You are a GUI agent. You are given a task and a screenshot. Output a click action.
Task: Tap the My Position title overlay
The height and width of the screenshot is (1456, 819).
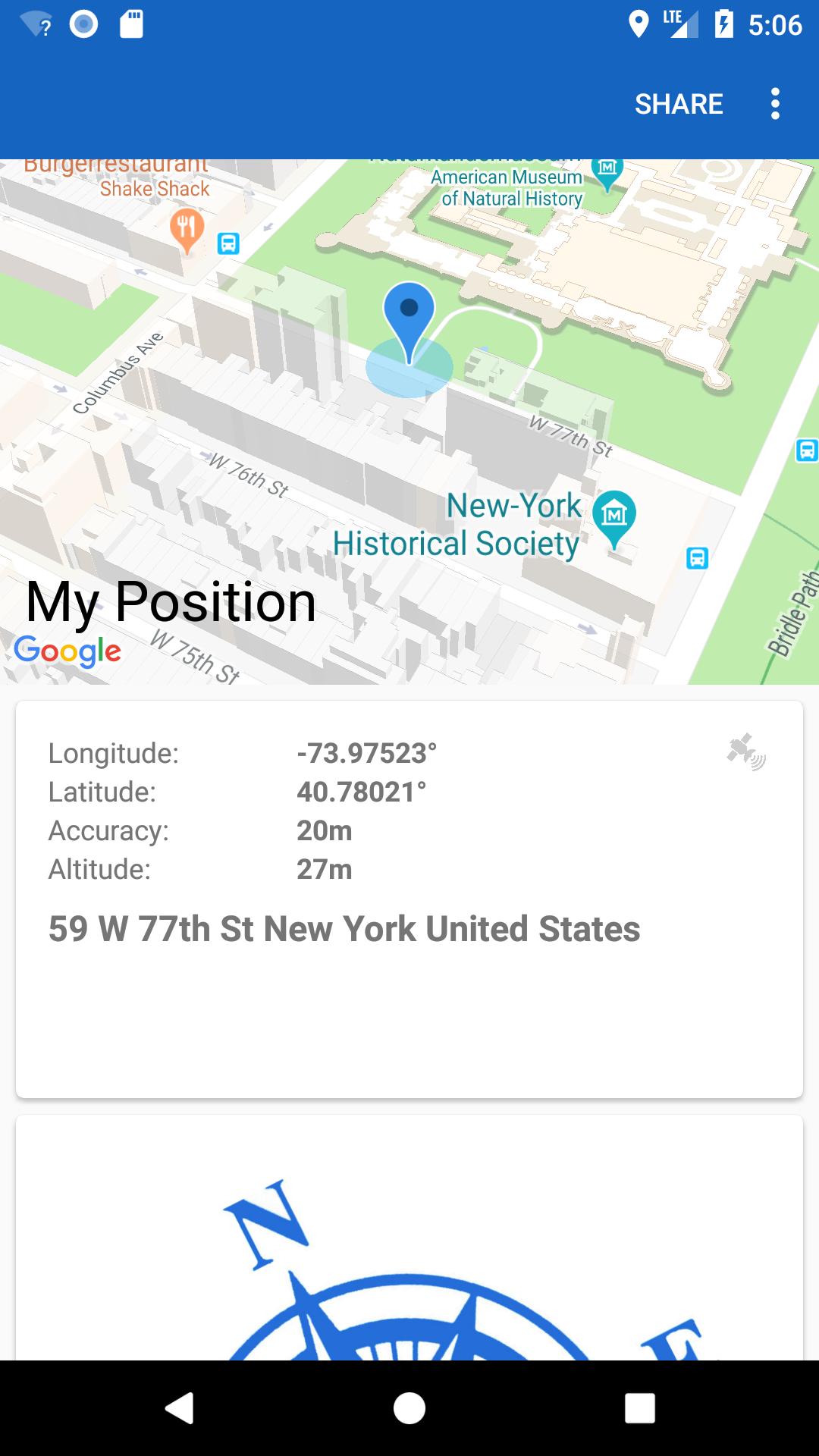pyautogui.click(x=170, y=601)
